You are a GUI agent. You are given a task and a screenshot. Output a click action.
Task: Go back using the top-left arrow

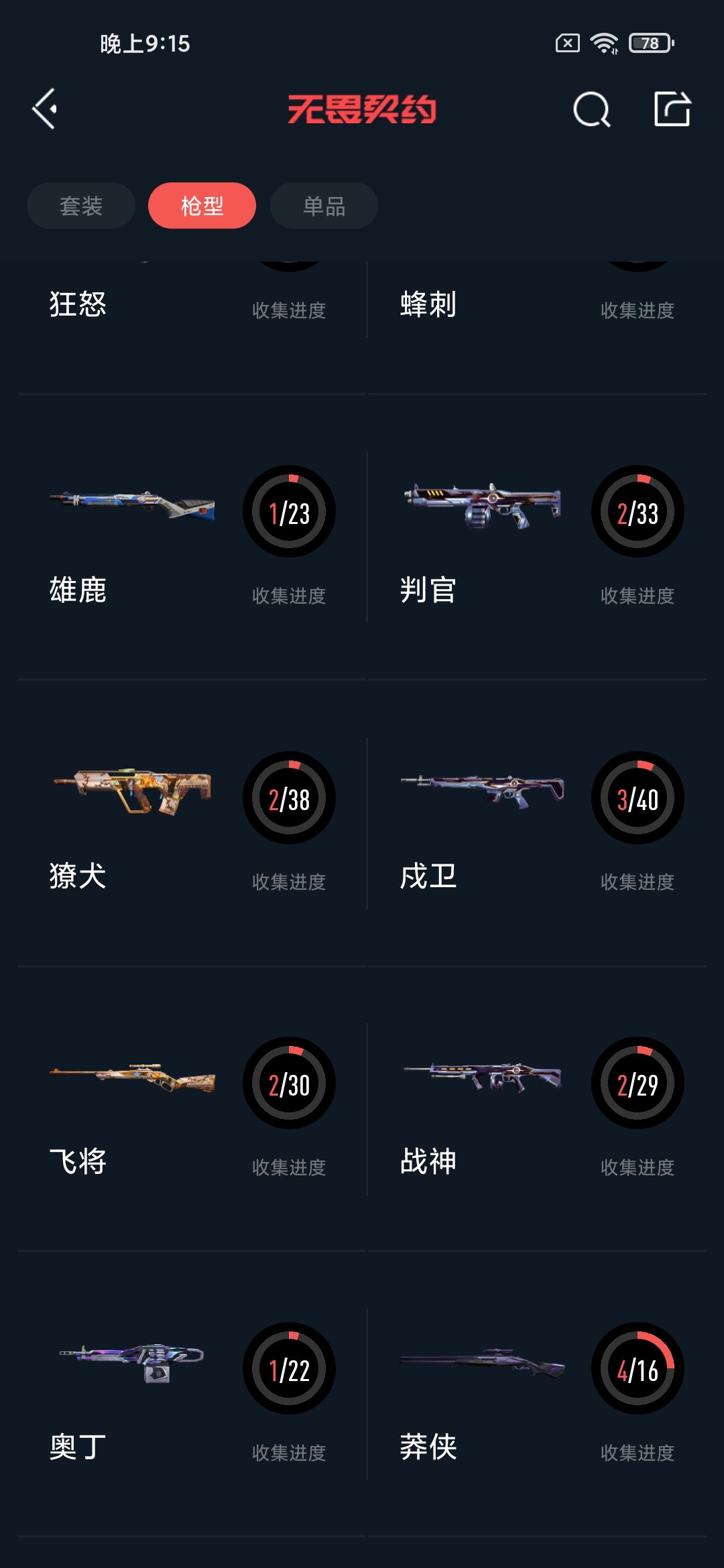(x=46, y=109)
